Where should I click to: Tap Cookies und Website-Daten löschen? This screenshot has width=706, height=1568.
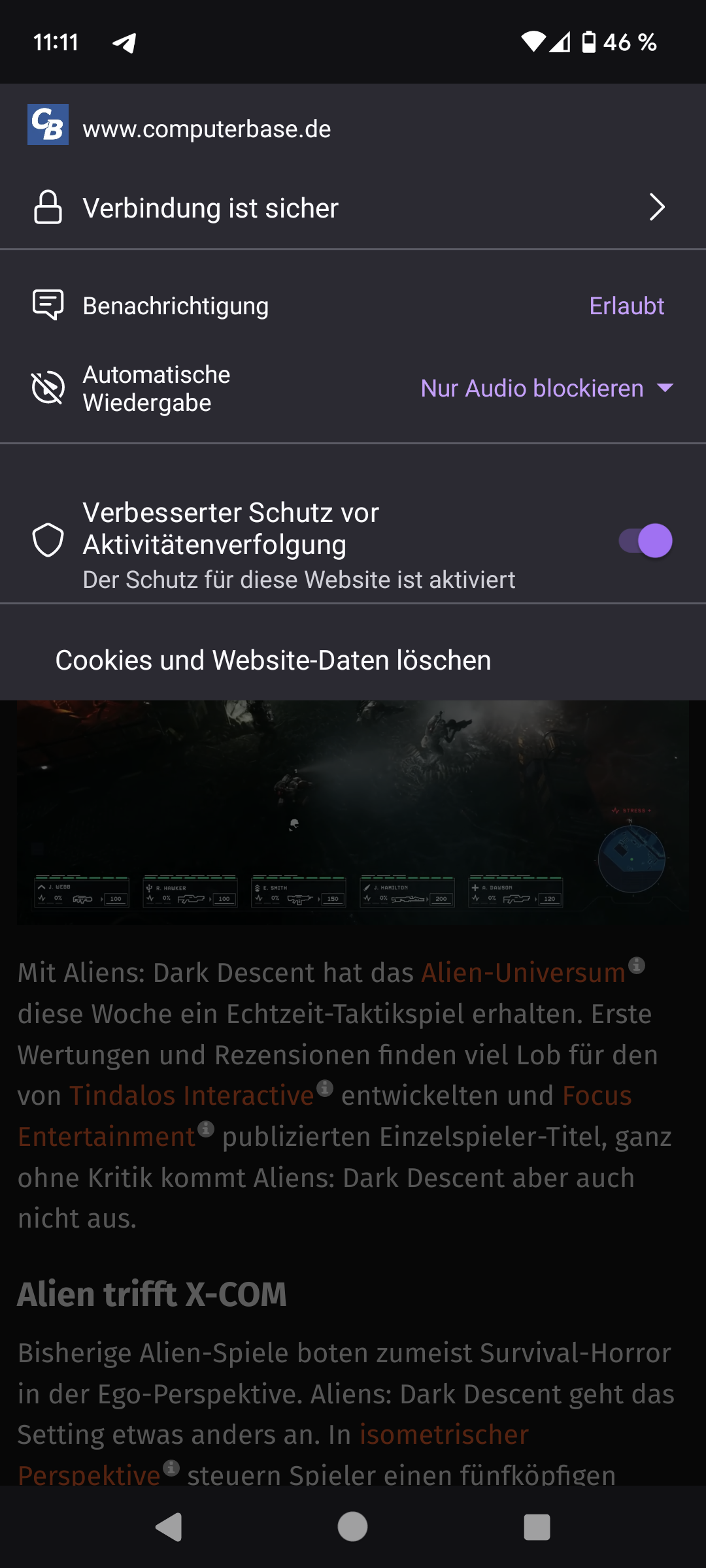point(273,660)
